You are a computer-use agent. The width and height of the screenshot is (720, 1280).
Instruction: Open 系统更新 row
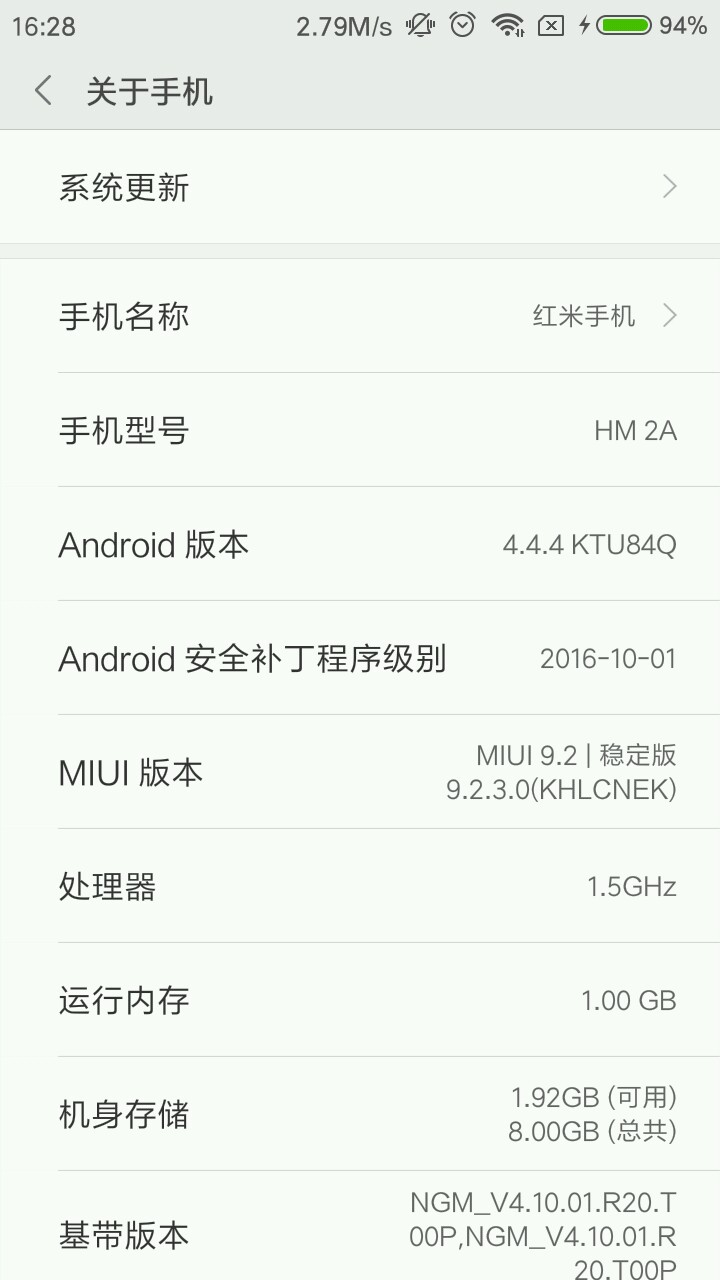tap(360, 187)
